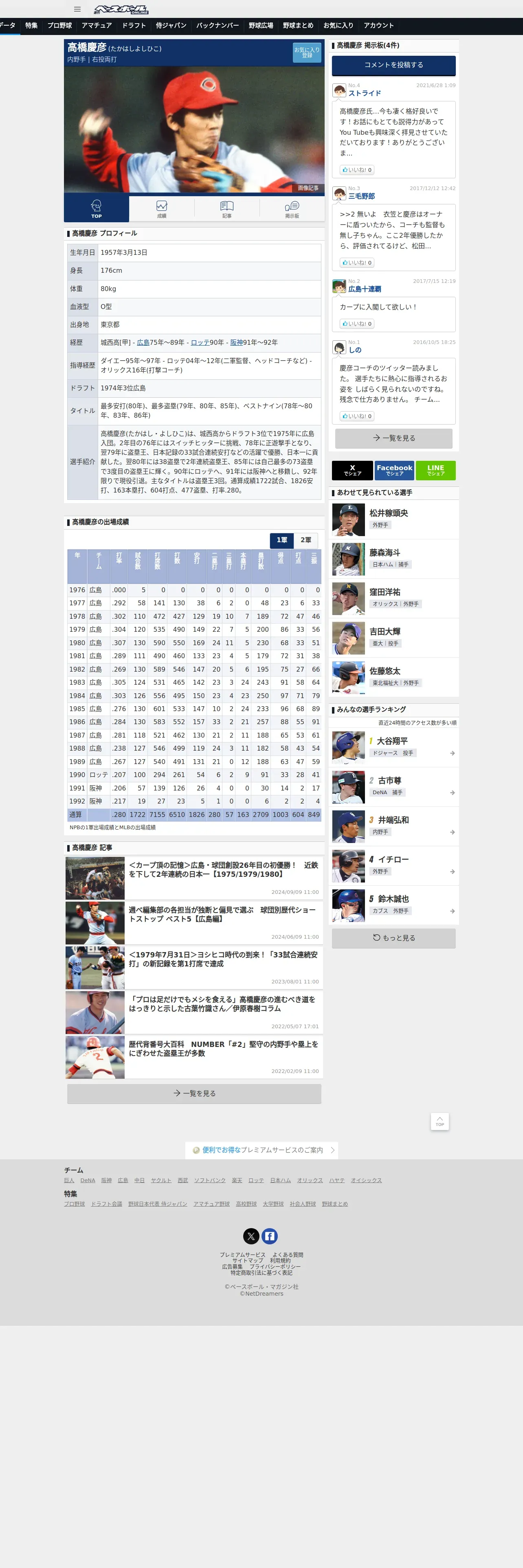Jump back to TOP of page
The width and height of the screenshot is (523, 1568).
(x=439, y=1121)
